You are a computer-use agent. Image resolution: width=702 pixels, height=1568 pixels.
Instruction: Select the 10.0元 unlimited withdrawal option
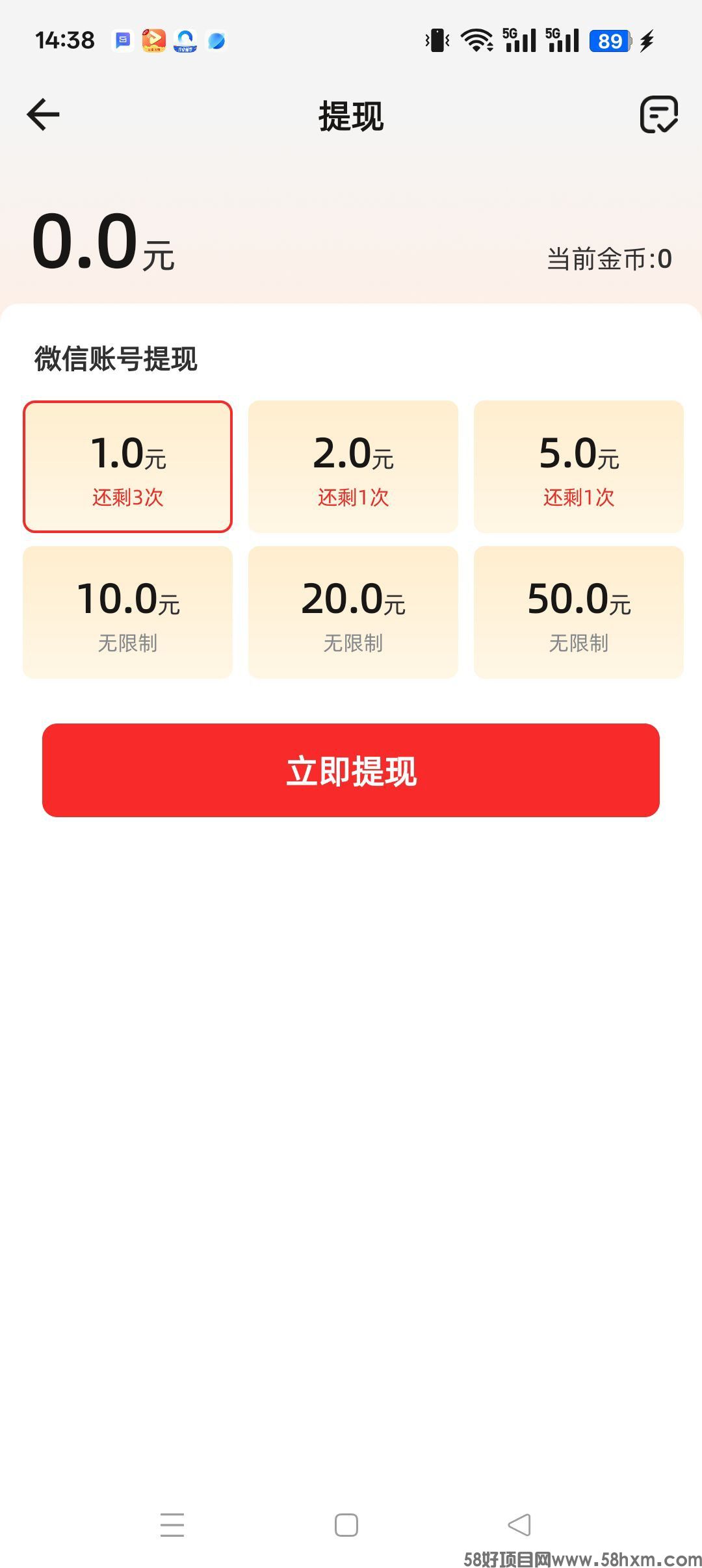[x=127, y=611]
